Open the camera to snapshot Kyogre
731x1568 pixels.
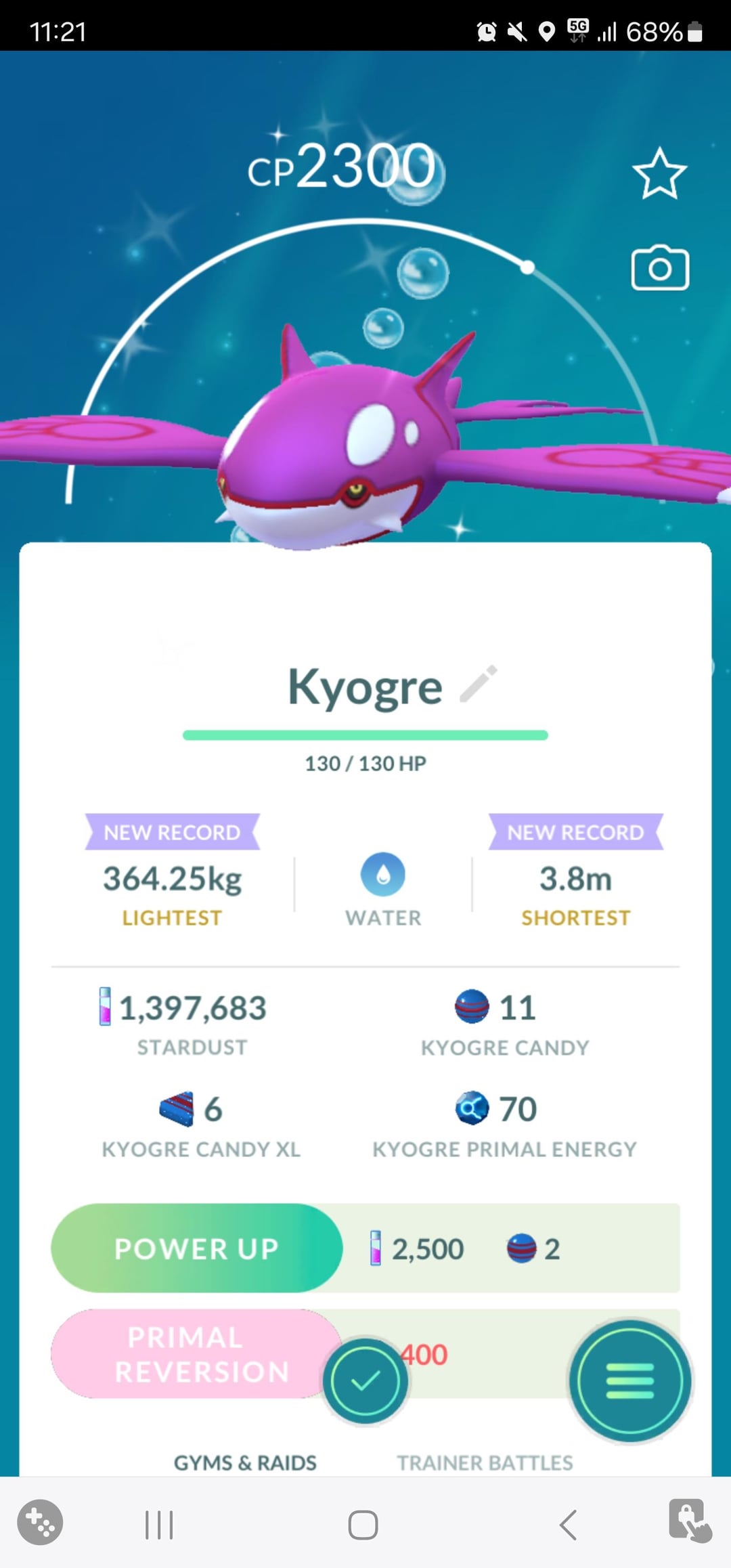(660, 269)
